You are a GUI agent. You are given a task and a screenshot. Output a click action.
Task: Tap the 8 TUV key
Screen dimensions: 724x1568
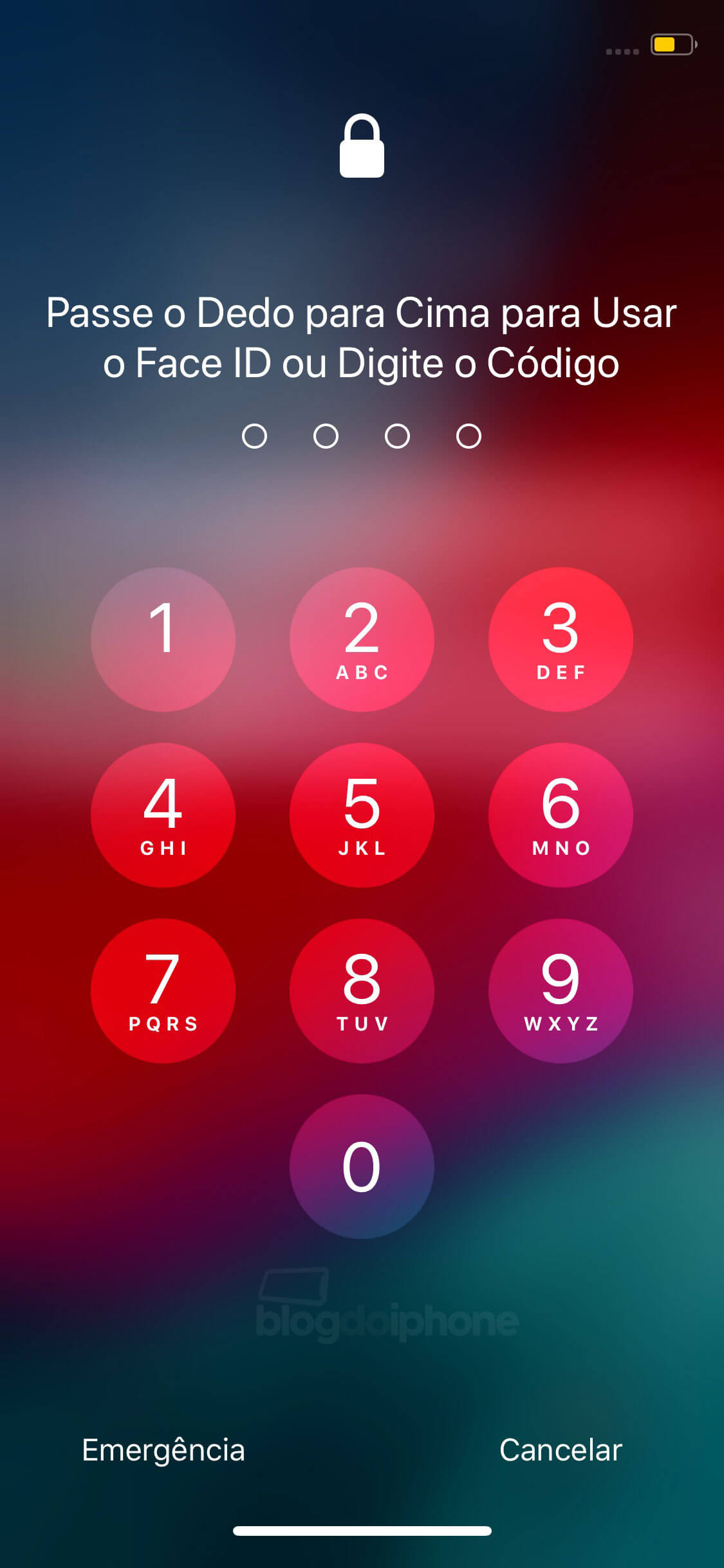coord(362,991)
